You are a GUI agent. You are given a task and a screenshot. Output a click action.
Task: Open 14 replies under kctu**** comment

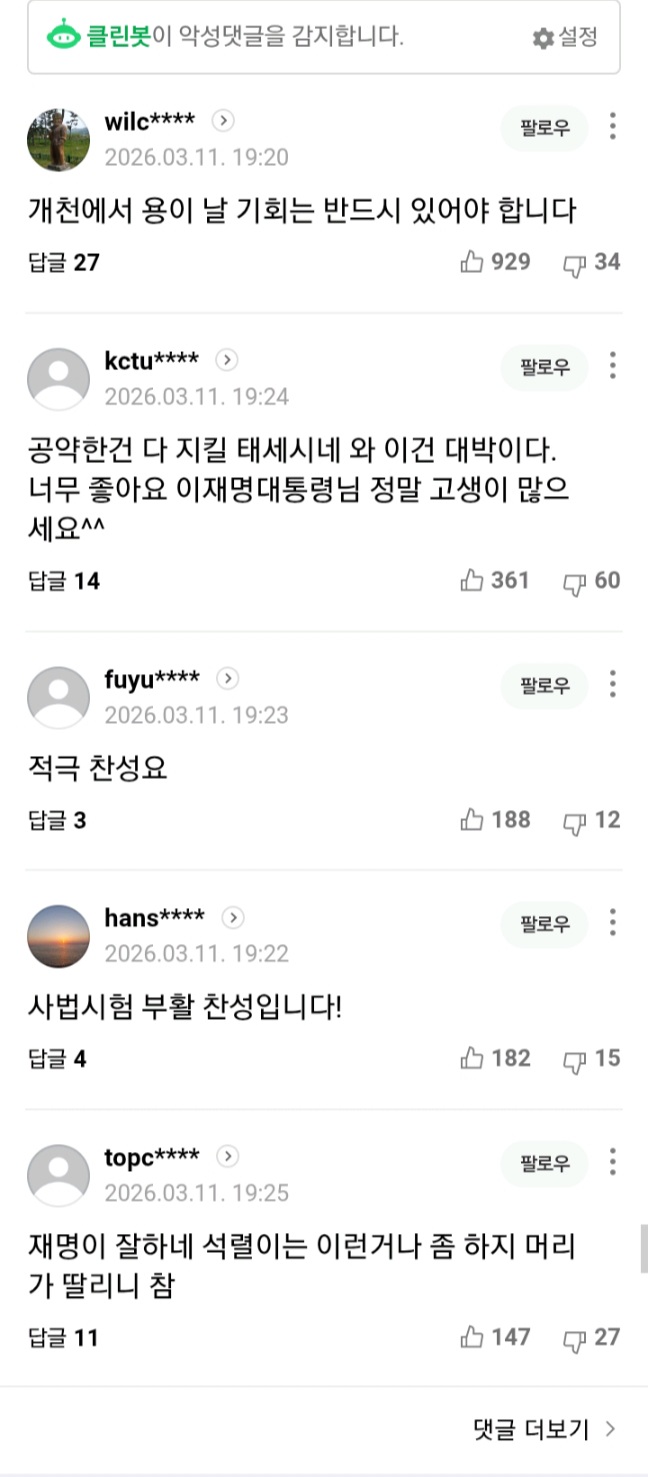click(64, 581)
